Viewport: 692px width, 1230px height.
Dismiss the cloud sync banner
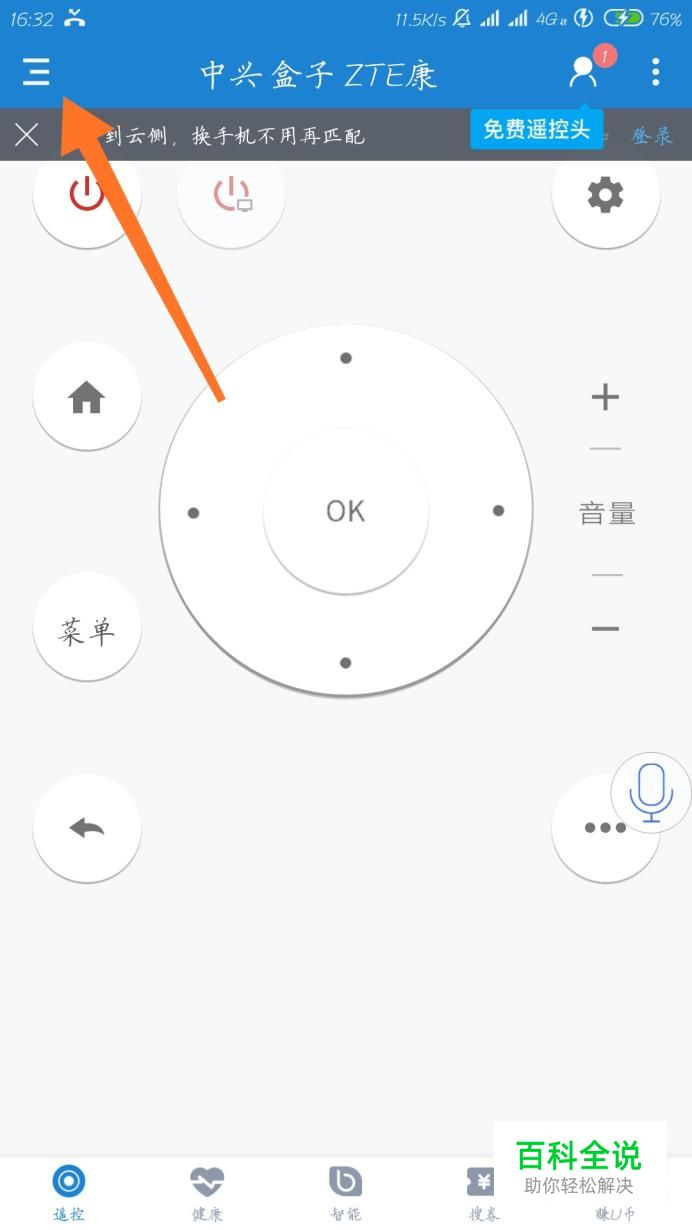pos(27,135)
